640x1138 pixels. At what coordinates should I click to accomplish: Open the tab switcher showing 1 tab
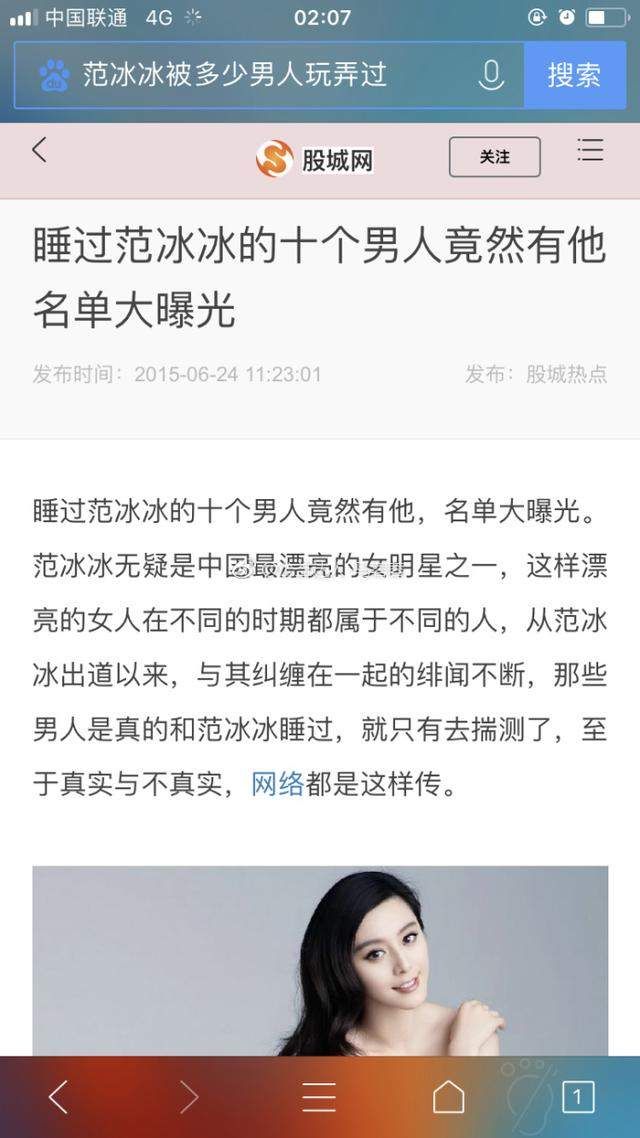click(x=578, y=1097)
